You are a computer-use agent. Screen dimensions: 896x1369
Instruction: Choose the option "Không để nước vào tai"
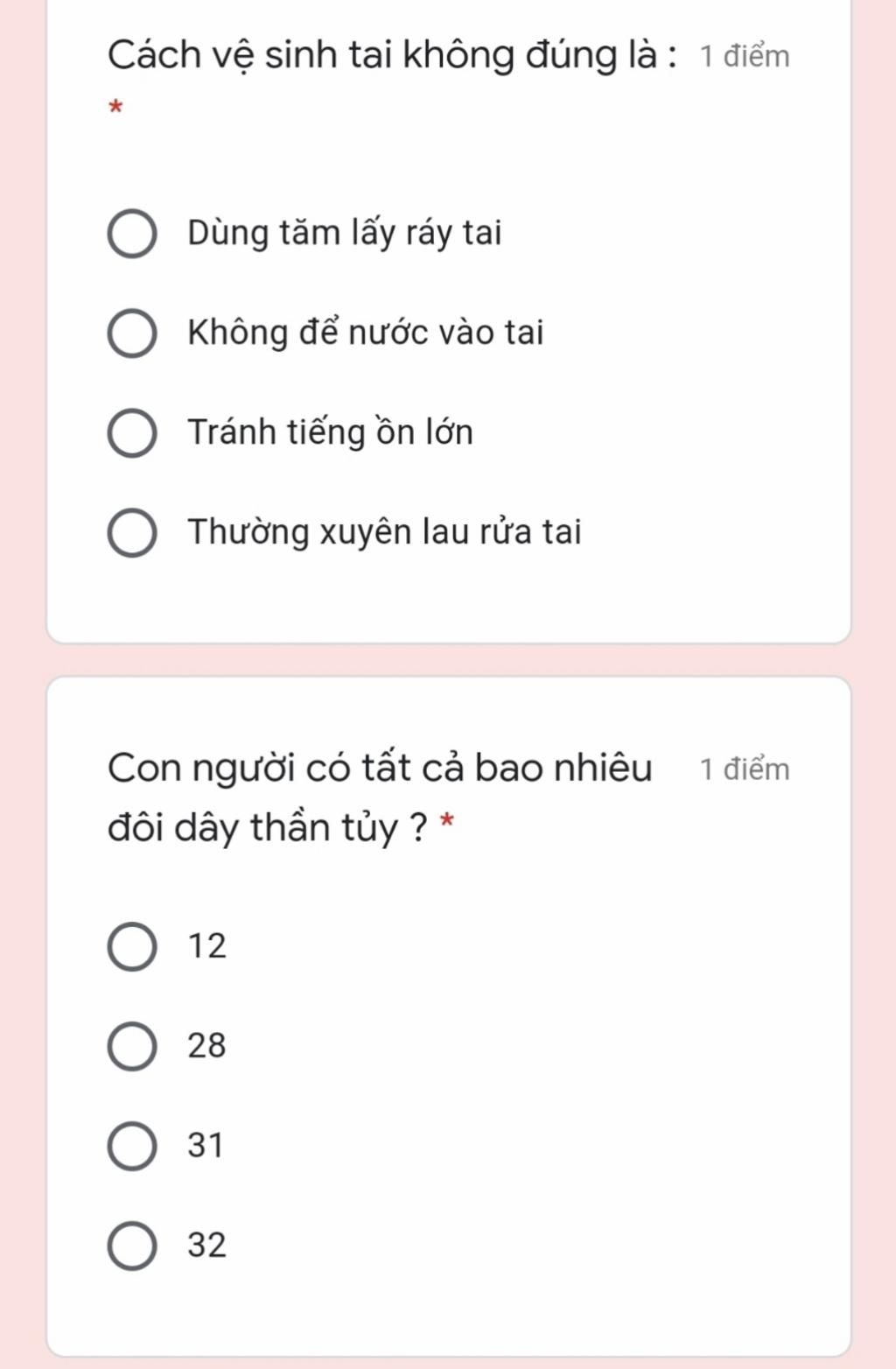coord(132,333)
